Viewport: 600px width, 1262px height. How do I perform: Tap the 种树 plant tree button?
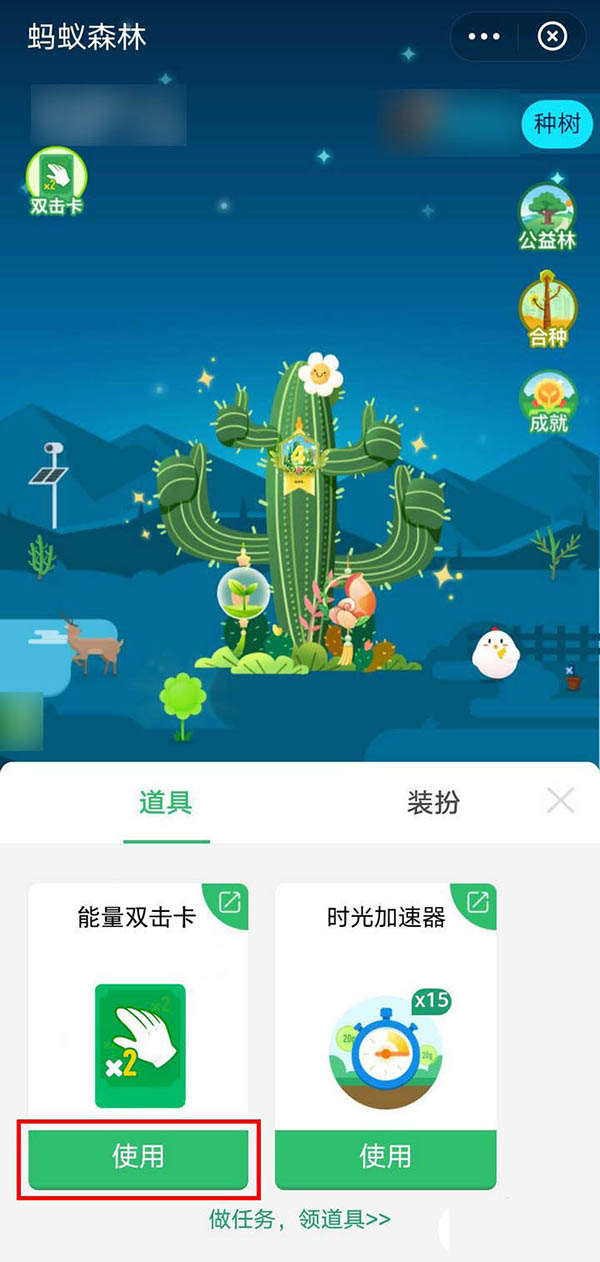pyautogui.click(x=556, y=124)
